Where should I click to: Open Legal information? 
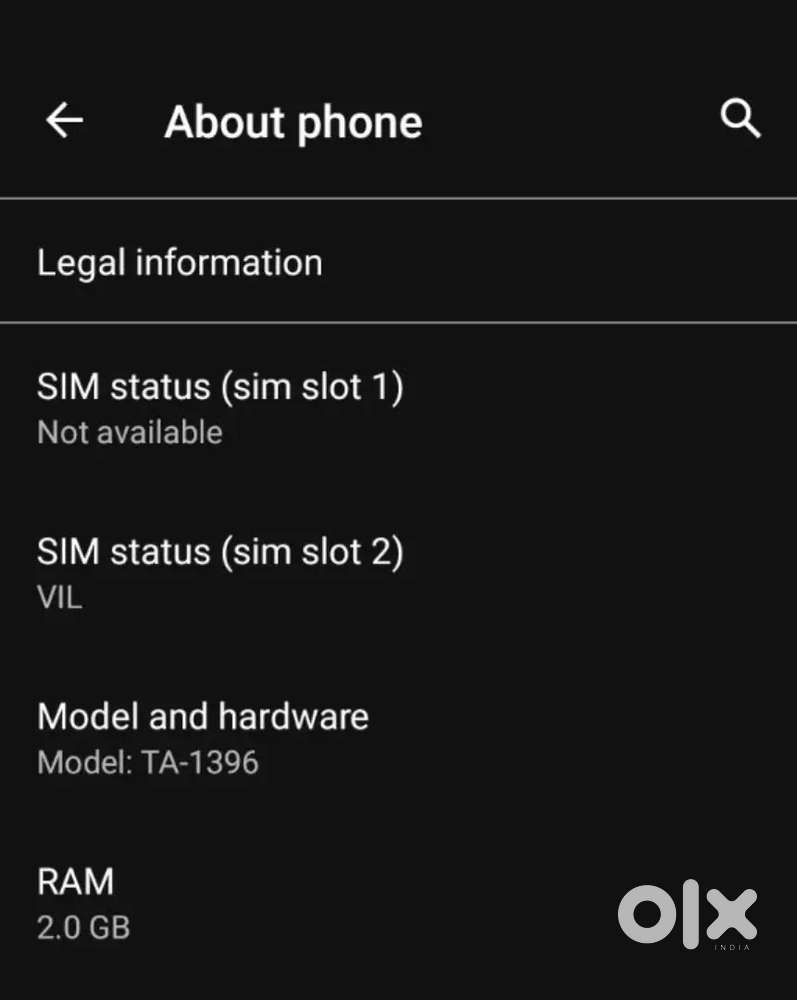(180, 263)
